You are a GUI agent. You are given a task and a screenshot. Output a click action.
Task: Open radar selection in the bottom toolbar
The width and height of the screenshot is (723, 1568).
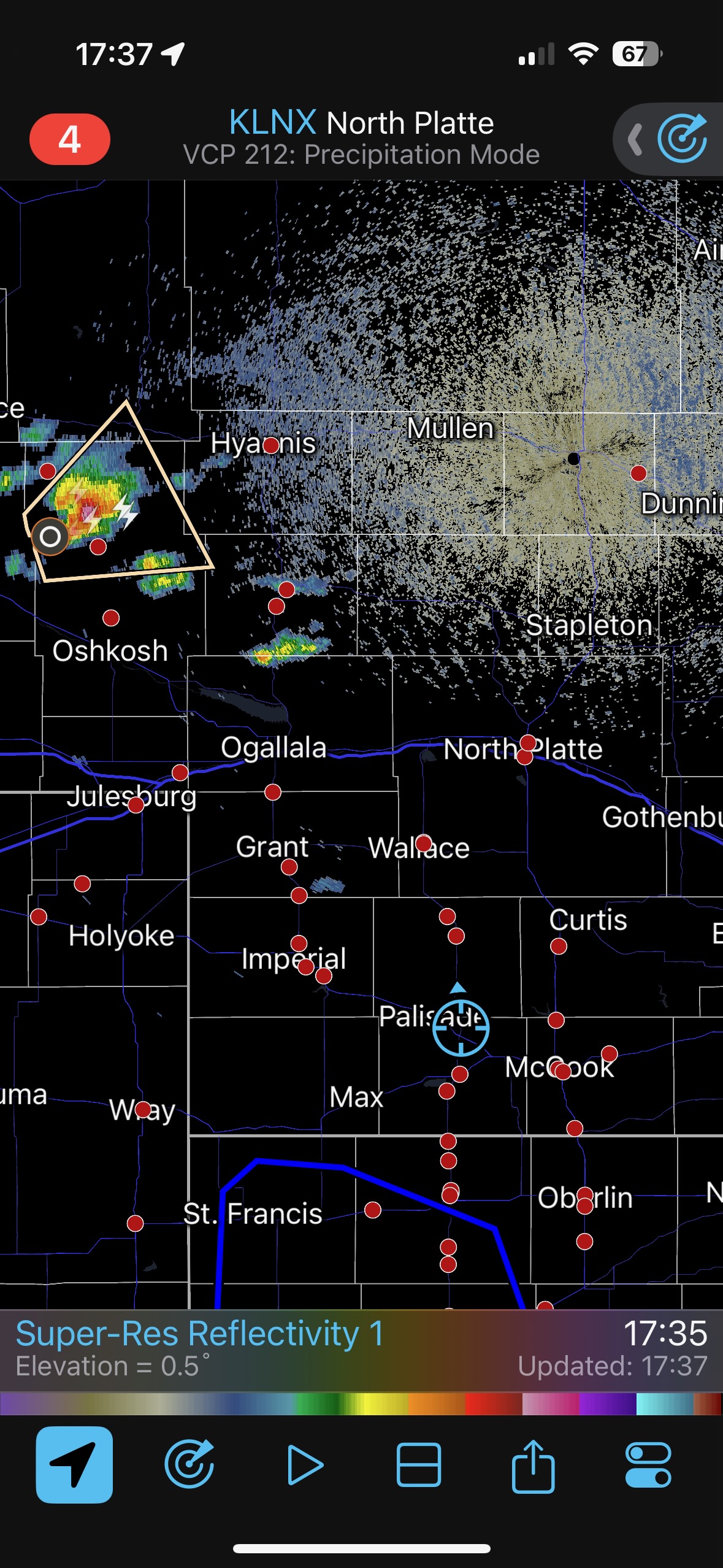pos(189,1464)
